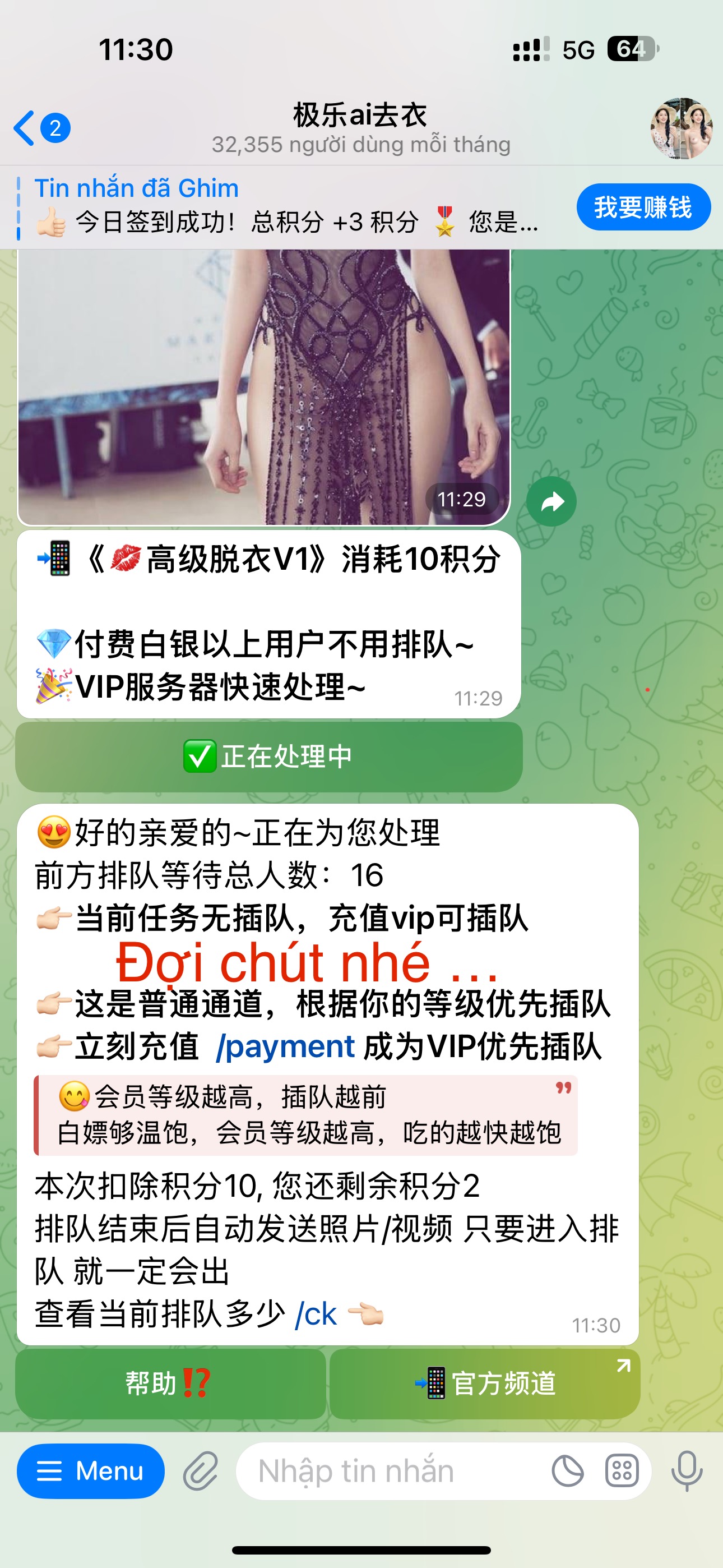Viewport: 723px width, 1568px height.
Task: Open the 官方频道 official channel button
Action: pyautogui.click(x=485, y=1383)
